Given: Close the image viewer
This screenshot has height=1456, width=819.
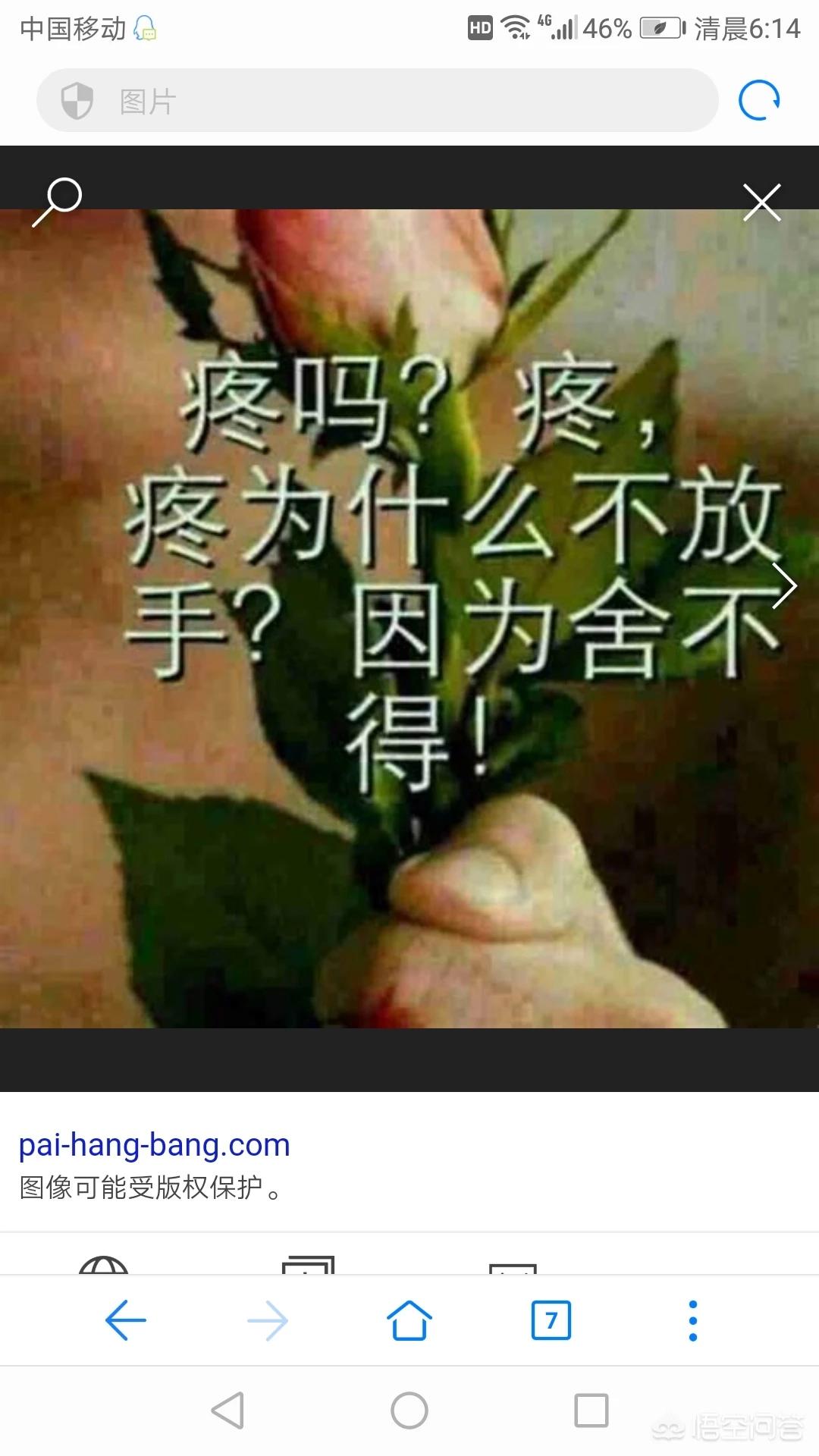Looking at the screenshot, I should point(762,202).
